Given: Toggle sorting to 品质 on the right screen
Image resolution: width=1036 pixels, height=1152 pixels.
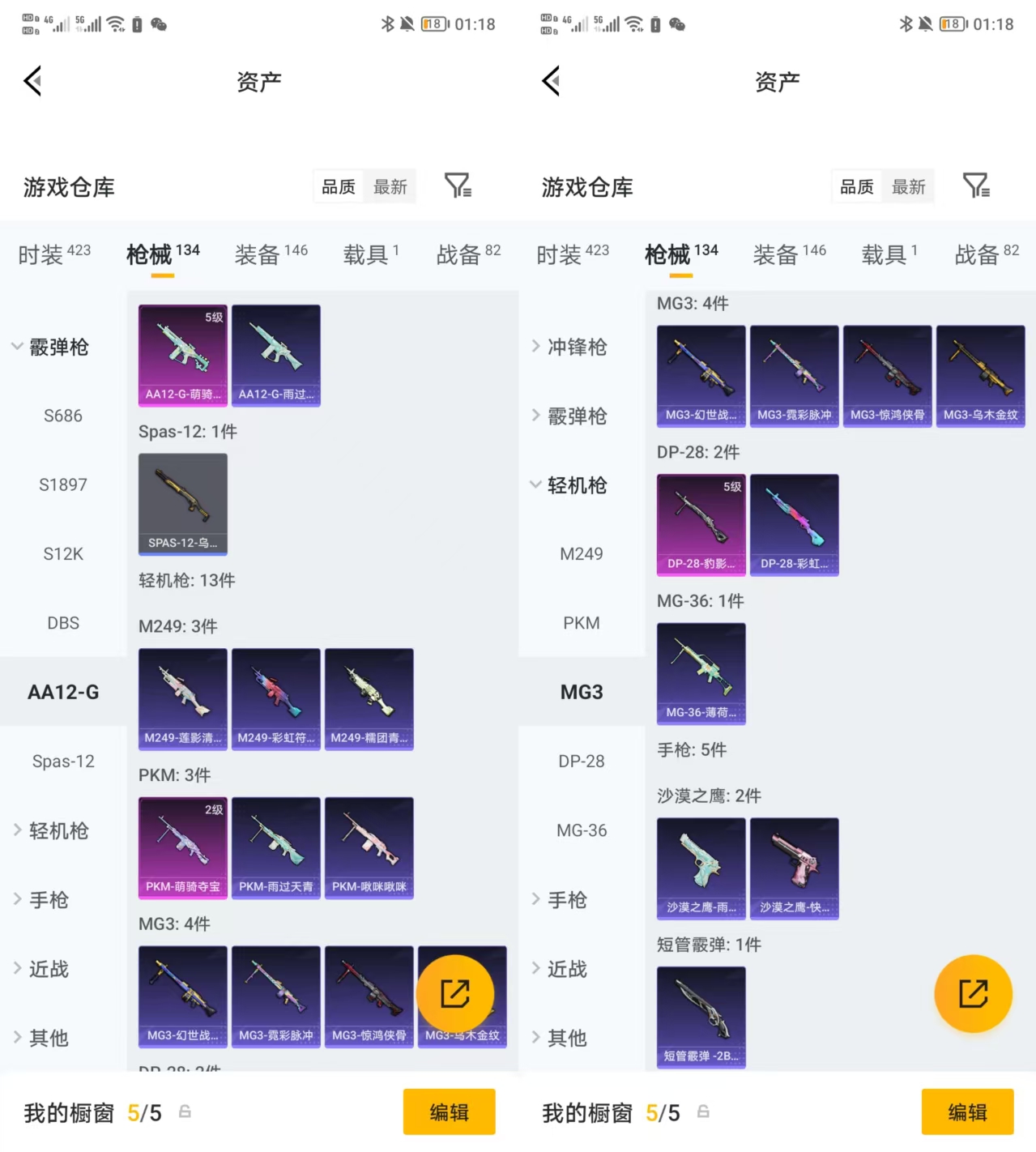Looking at the screenshot, I should [856, 186].
